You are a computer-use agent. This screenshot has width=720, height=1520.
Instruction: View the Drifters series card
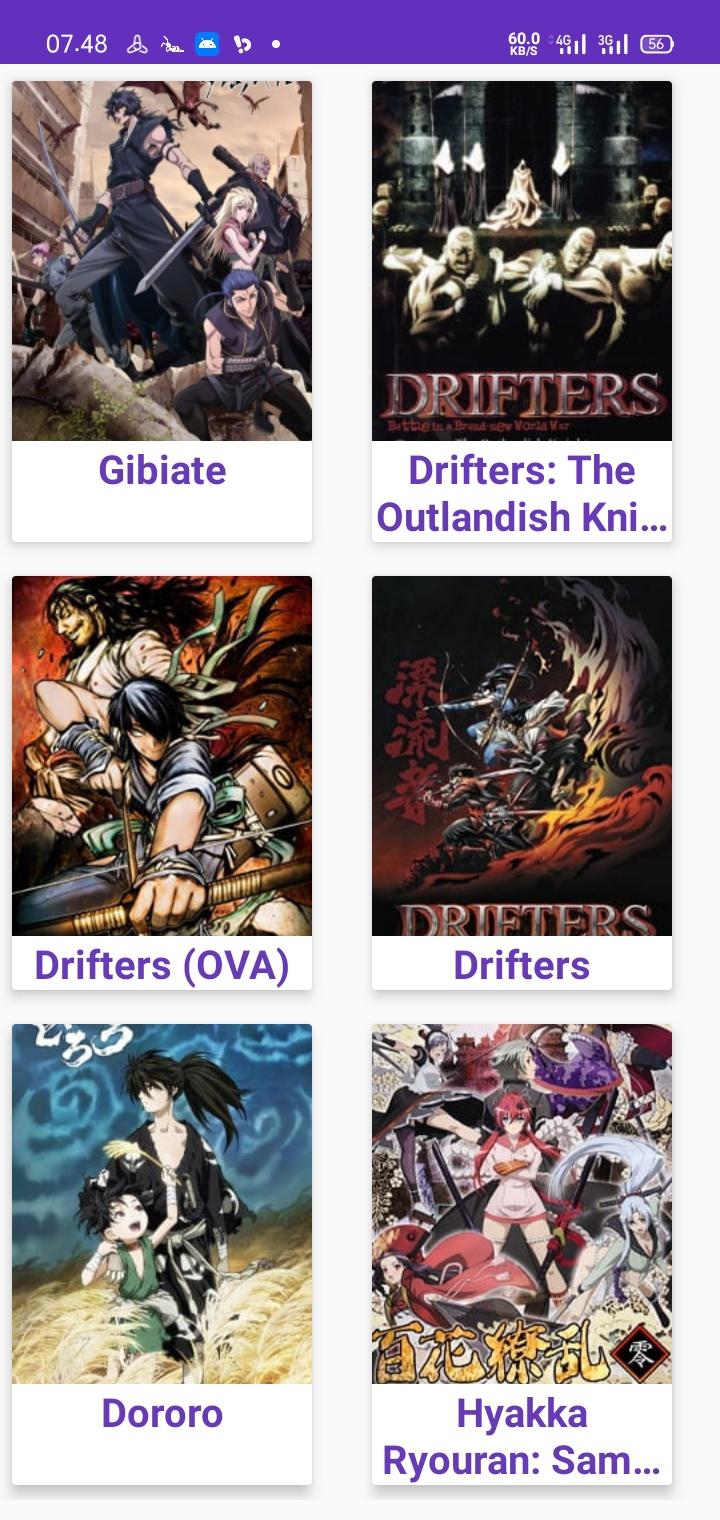[521, 782]
